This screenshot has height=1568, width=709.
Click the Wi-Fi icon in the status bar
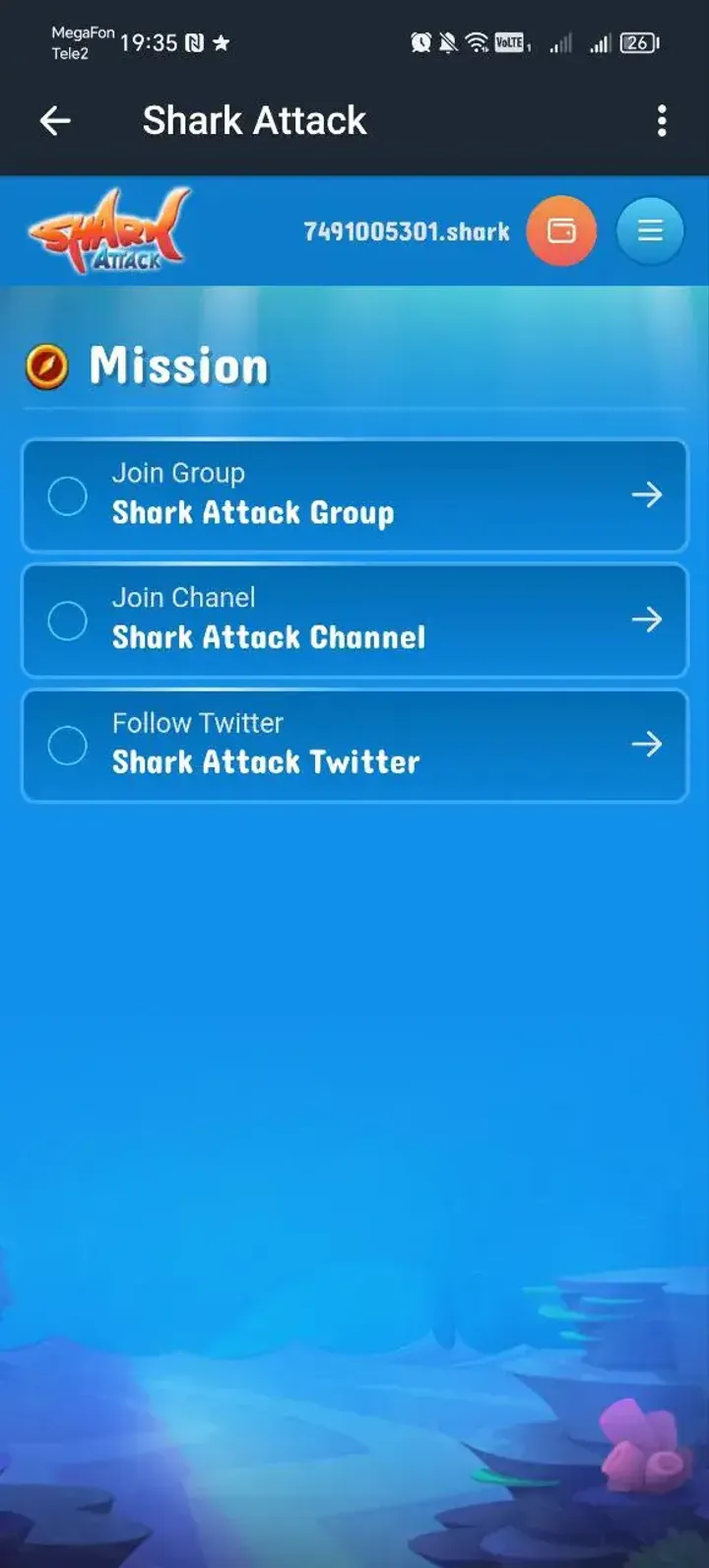tap(477, 42)
